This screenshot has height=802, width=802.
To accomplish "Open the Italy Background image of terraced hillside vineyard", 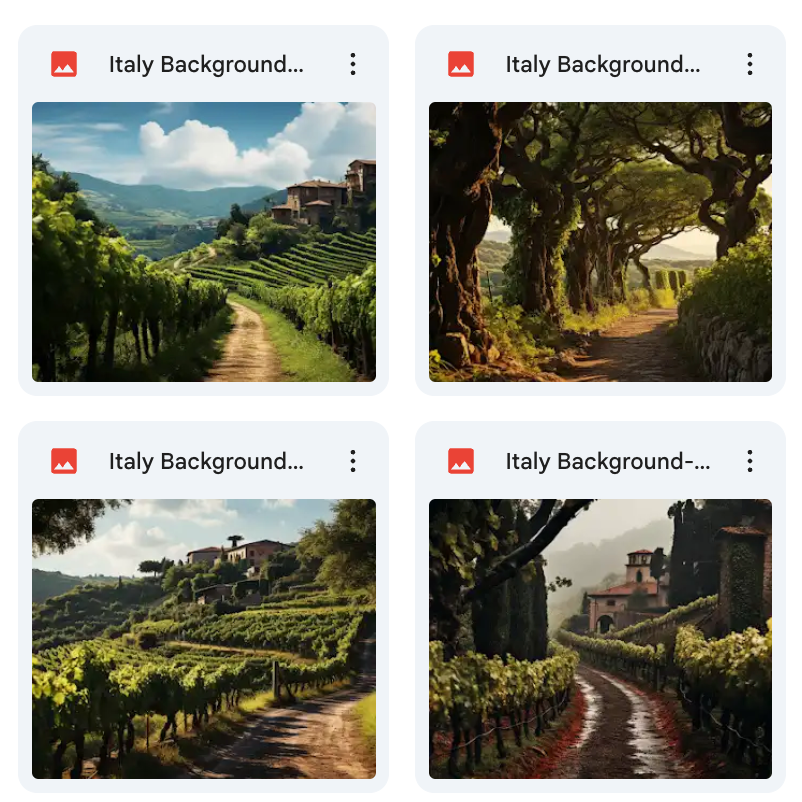I will pyautogui.click(x=204, y=638).
